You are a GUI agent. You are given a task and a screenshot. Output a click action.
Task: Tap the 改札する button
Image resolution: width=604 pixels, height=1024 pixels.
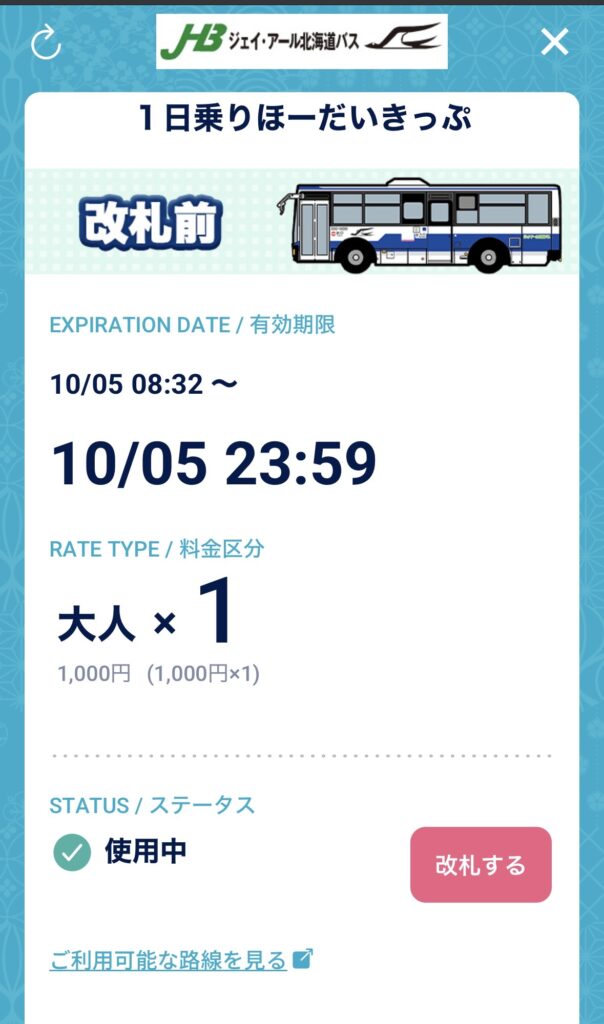(x=480, y=865)
